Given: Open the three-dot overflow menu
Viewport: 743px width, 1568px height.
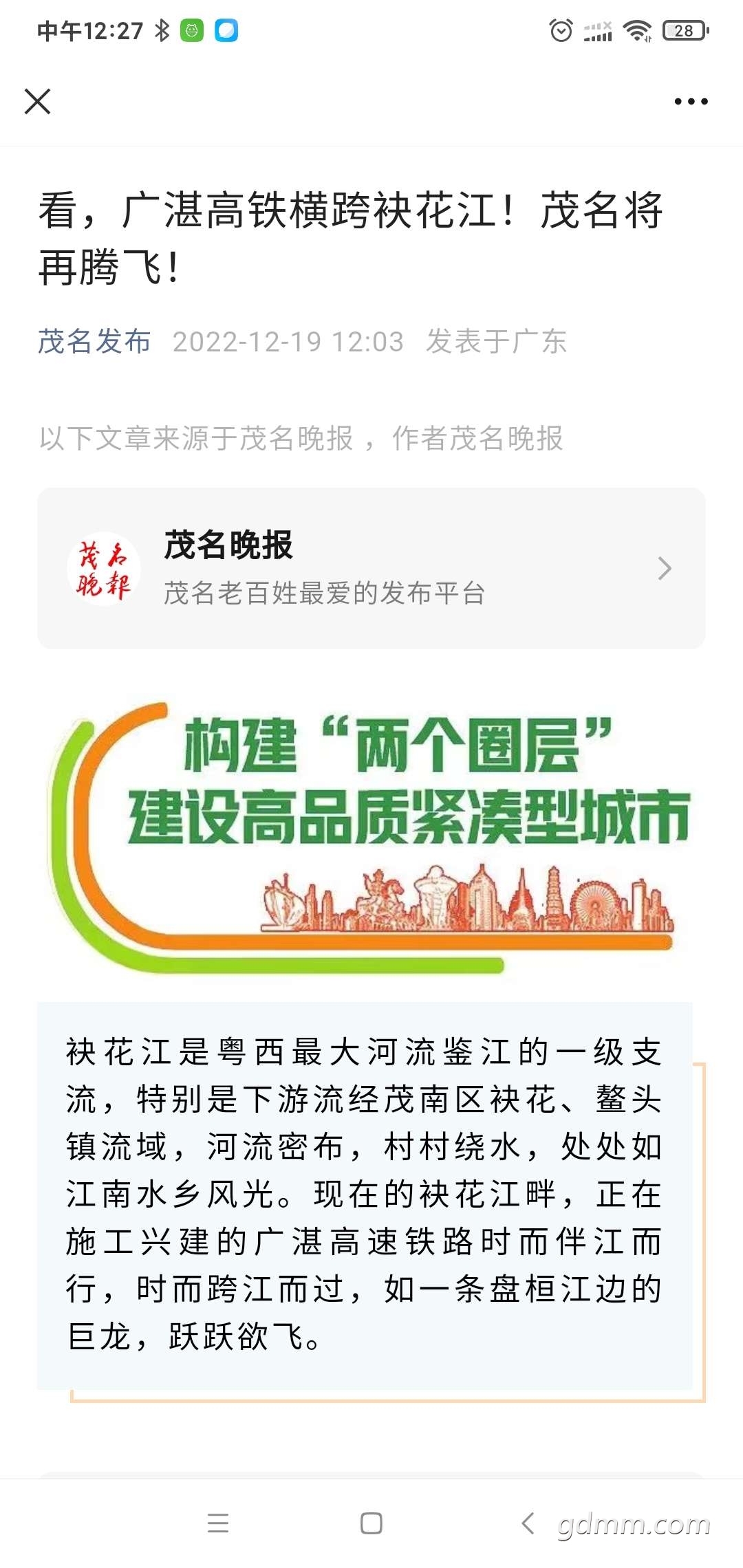Looking at the screenshot, I should point(691,101).
